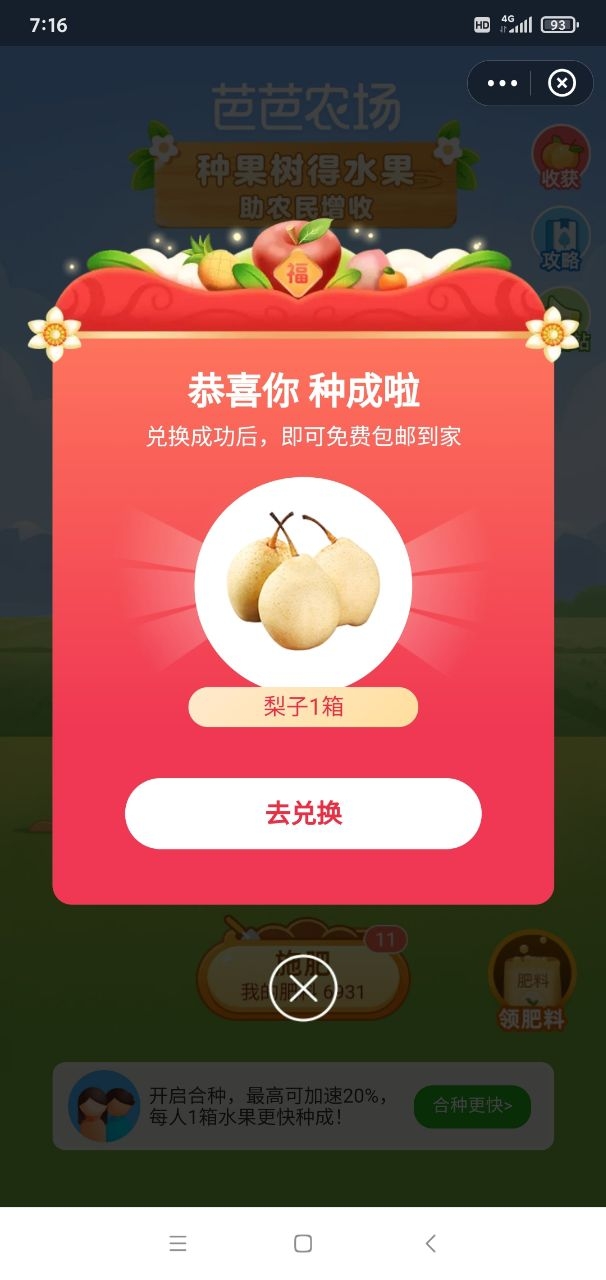Go back using system navigation

coord(430,1243)
